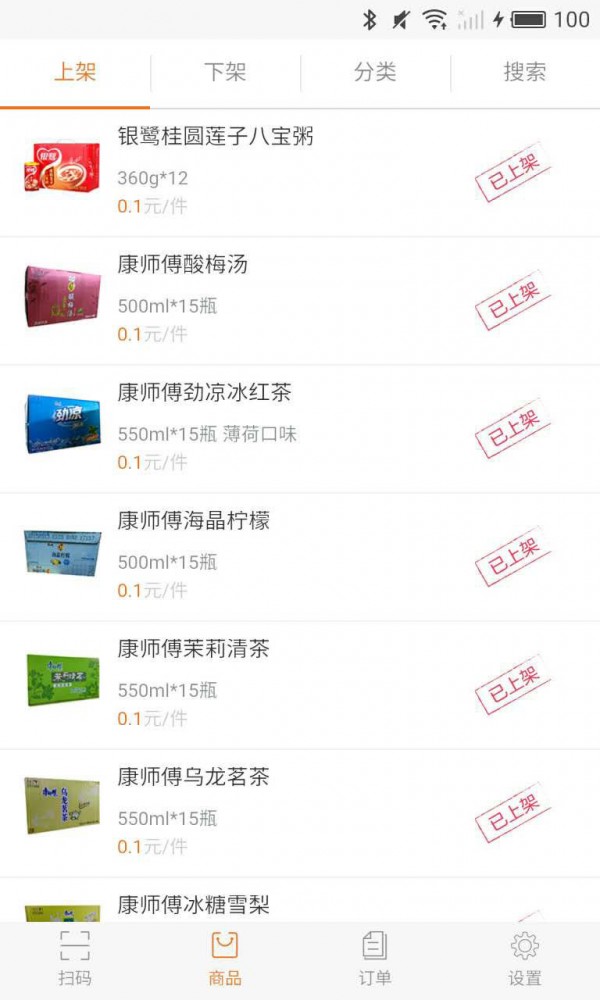Select the 康师傅海晶柠檬 item

pyautogui.click(x=300, y=556)
